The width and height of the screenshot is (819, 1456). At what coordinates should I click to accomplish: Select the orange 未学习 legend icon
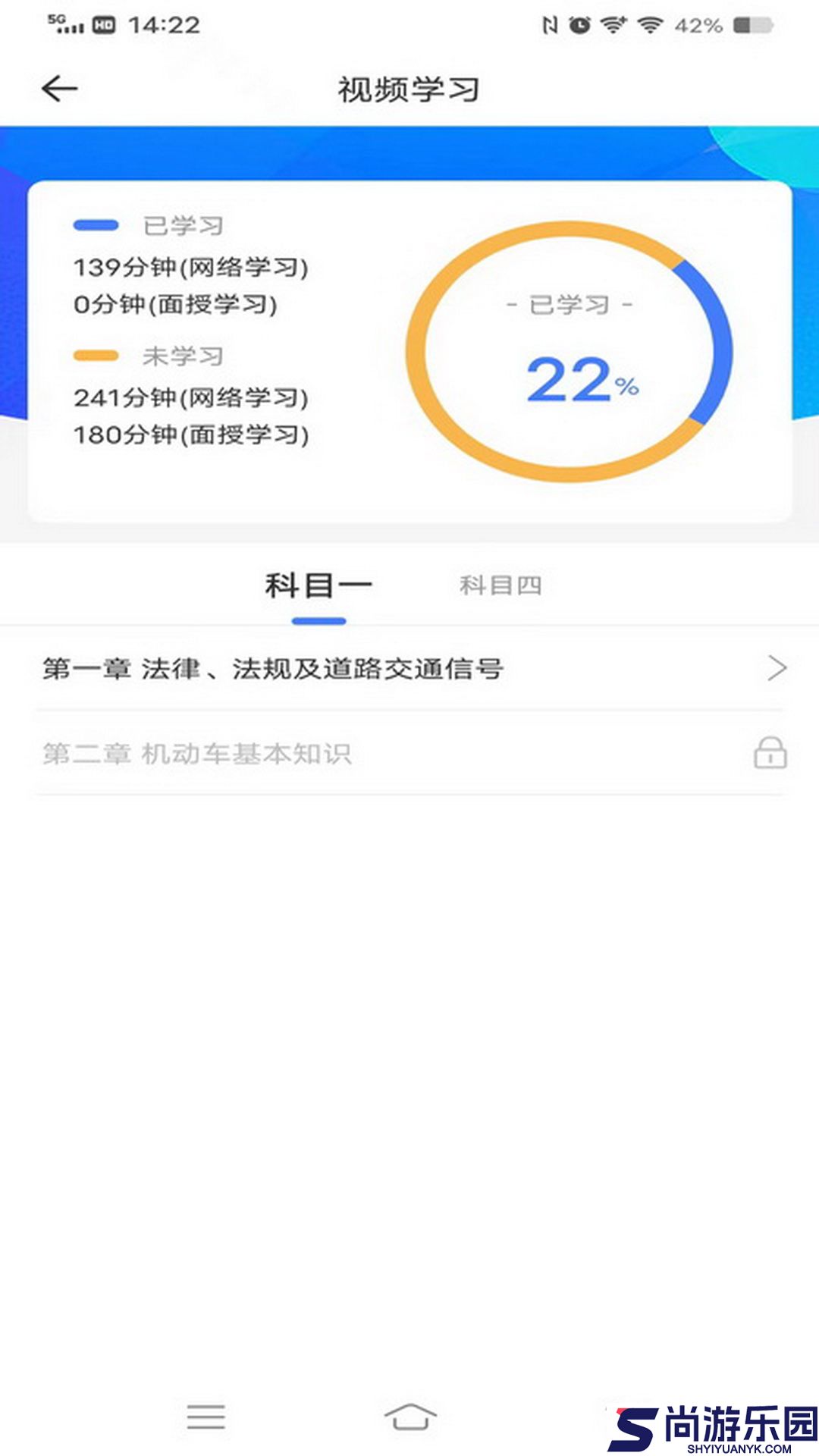pos(95,353)
